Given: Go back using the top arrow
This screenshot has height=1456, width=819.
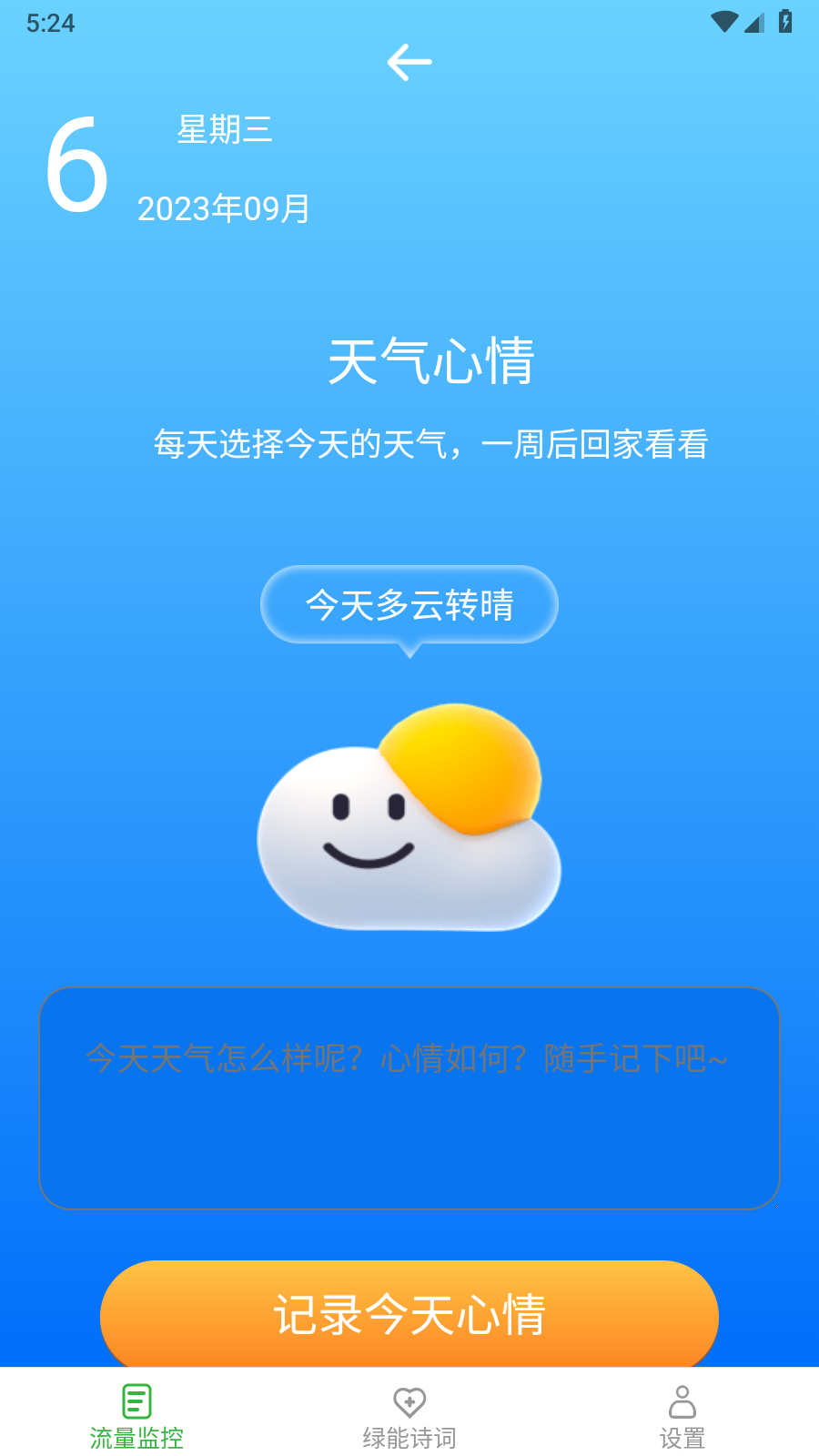Looking at the screenshot, I should tap(409, 62).
